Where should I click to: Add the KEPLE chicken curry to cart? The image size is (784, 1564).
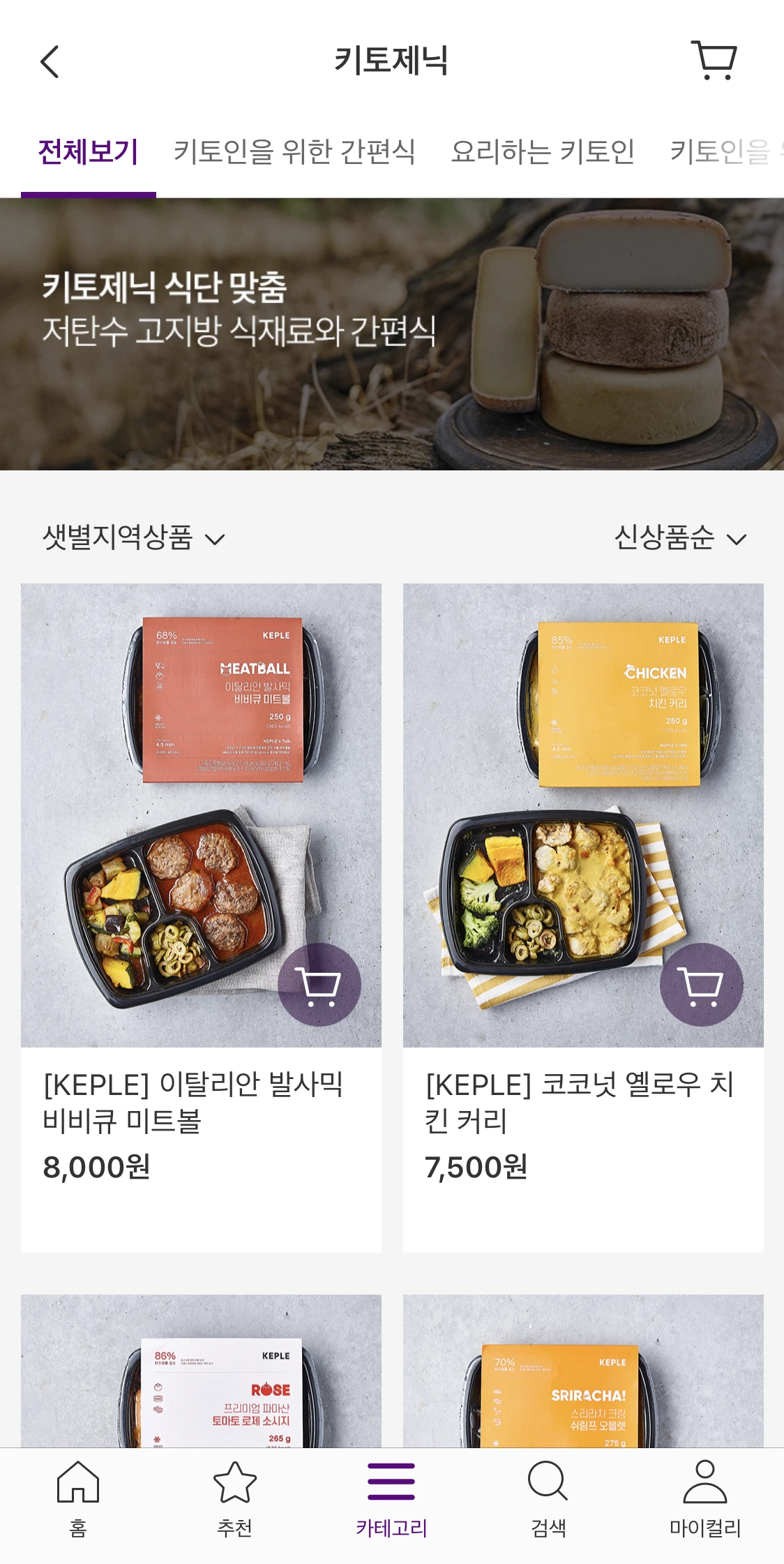pyautogui.click(x=701, y=984)
